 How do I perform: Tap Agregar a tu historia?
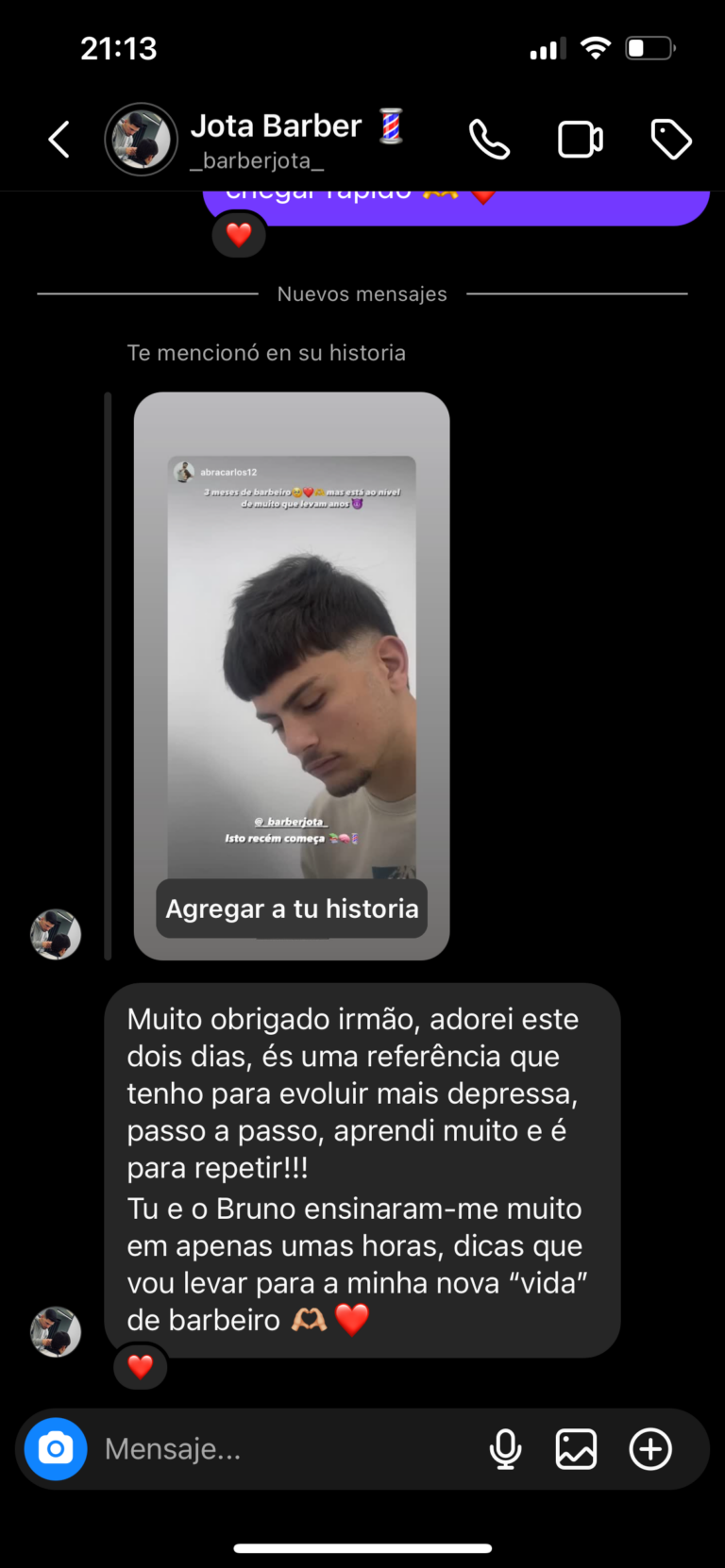point(292,909)
